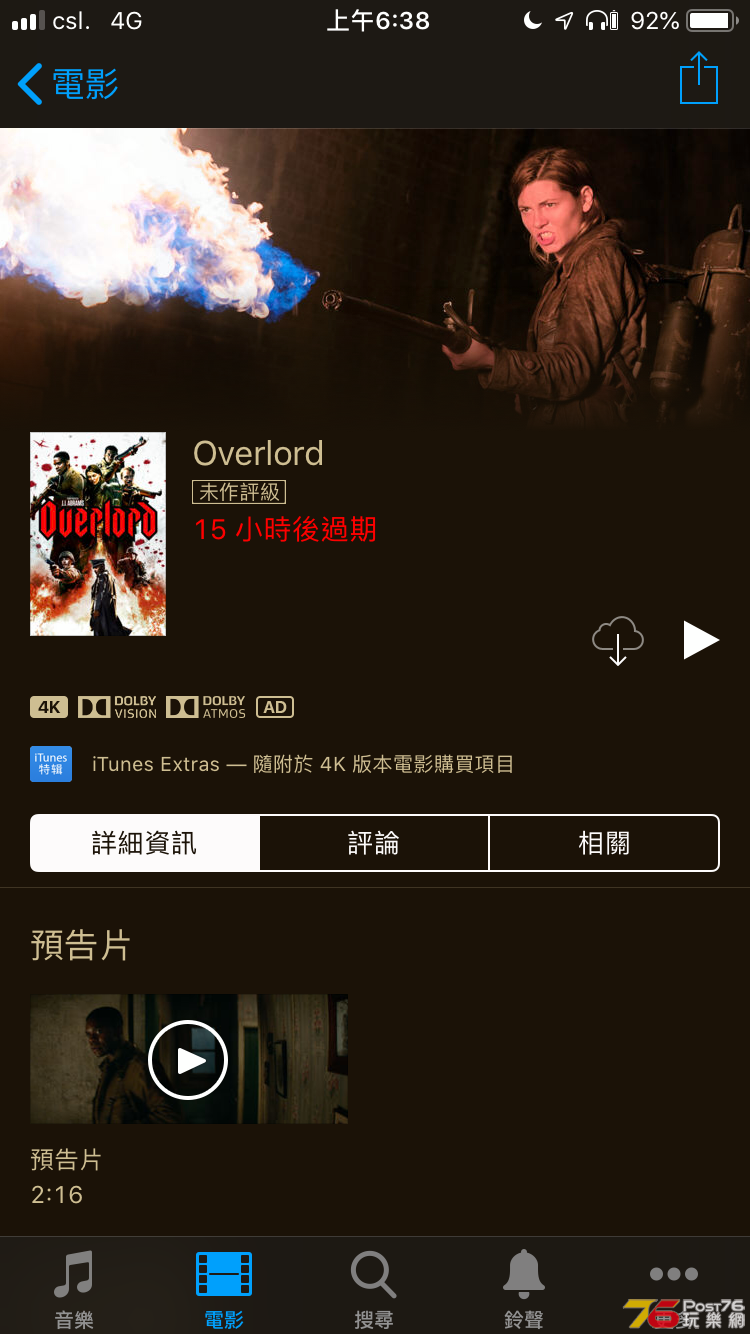Open the Overlord poster artwork
The width and height of the screenshot is (750, 1334).
tap(98, 534)
